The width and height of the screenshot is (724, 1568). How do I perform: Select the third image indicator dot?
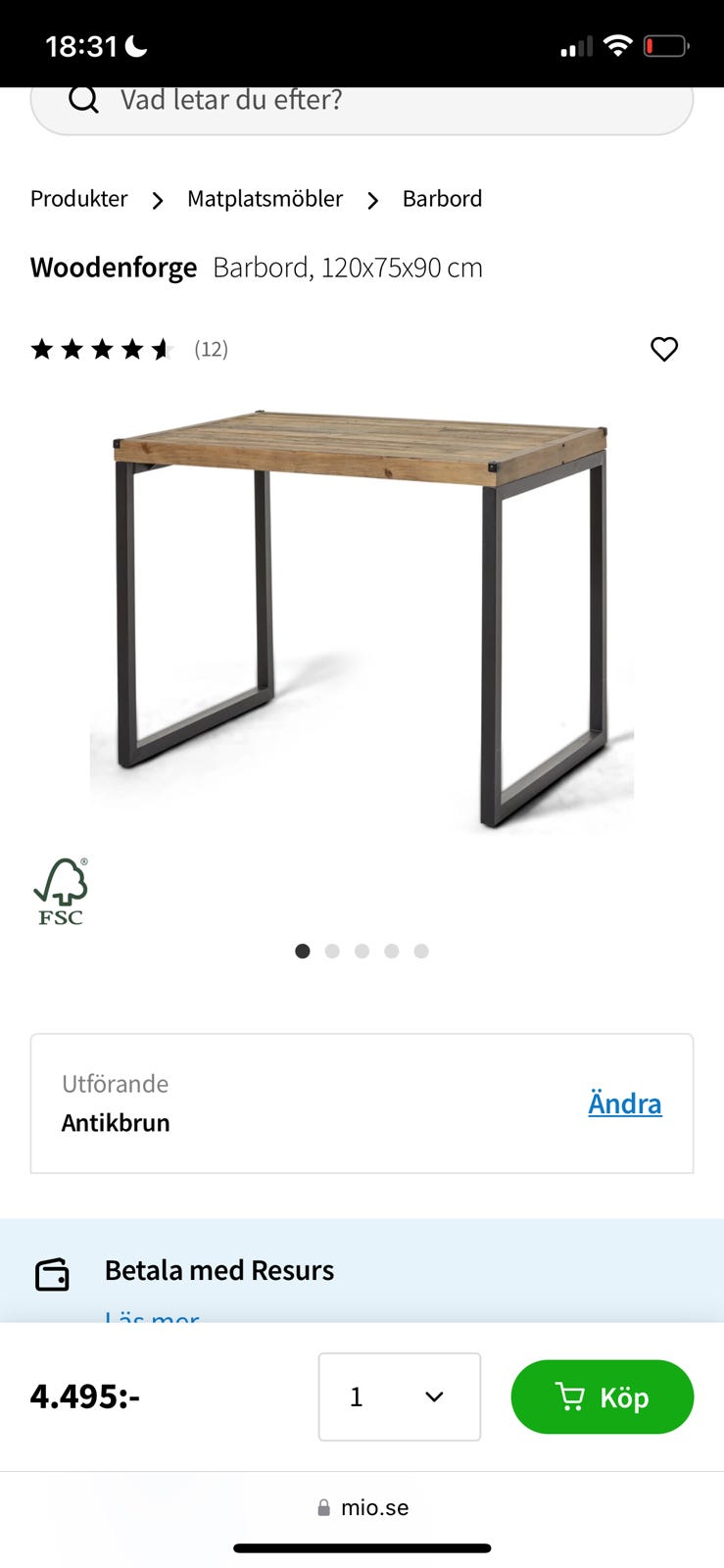click(362, 951)
